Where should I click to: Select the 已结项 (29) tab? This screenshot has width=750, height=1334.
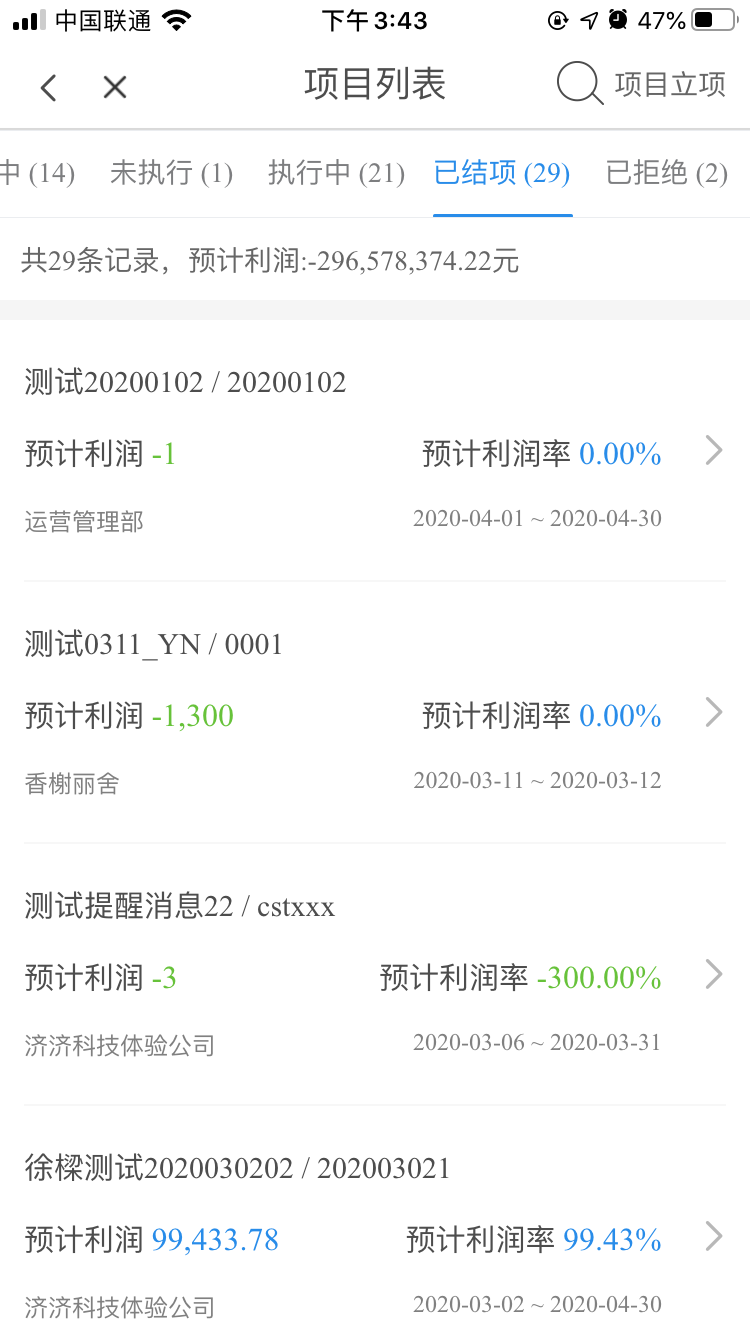(502, 173)
